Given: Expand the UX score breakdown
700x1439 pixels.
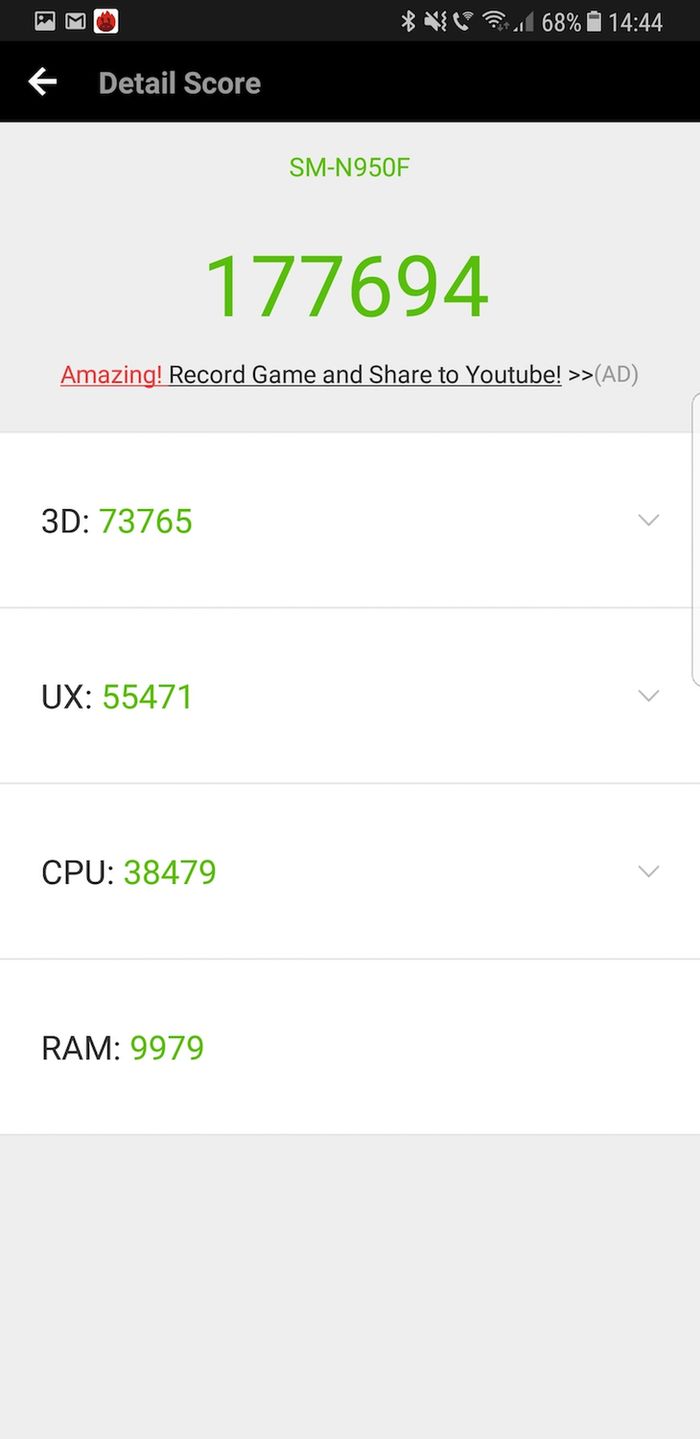Looking at the screenshot, I should 648,696.
